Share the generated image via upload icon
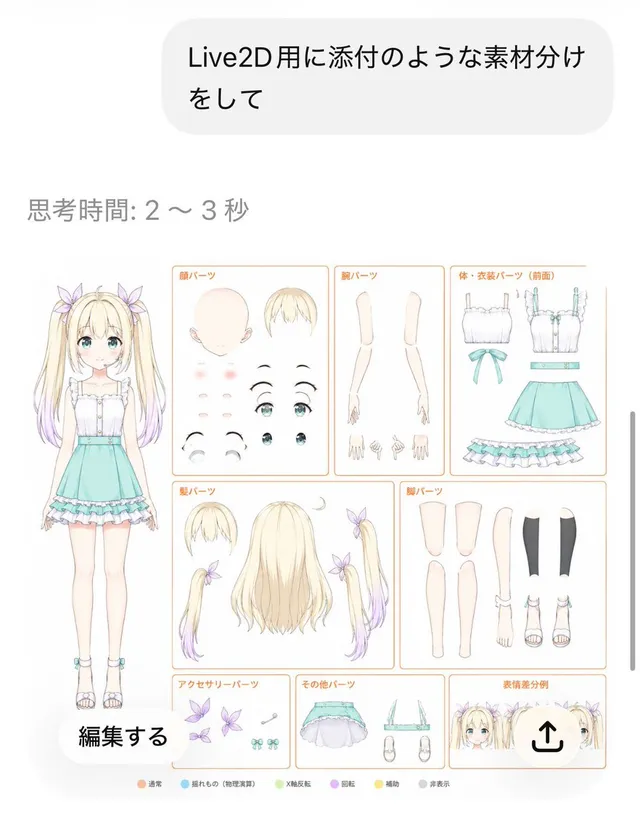 point(547,737)
